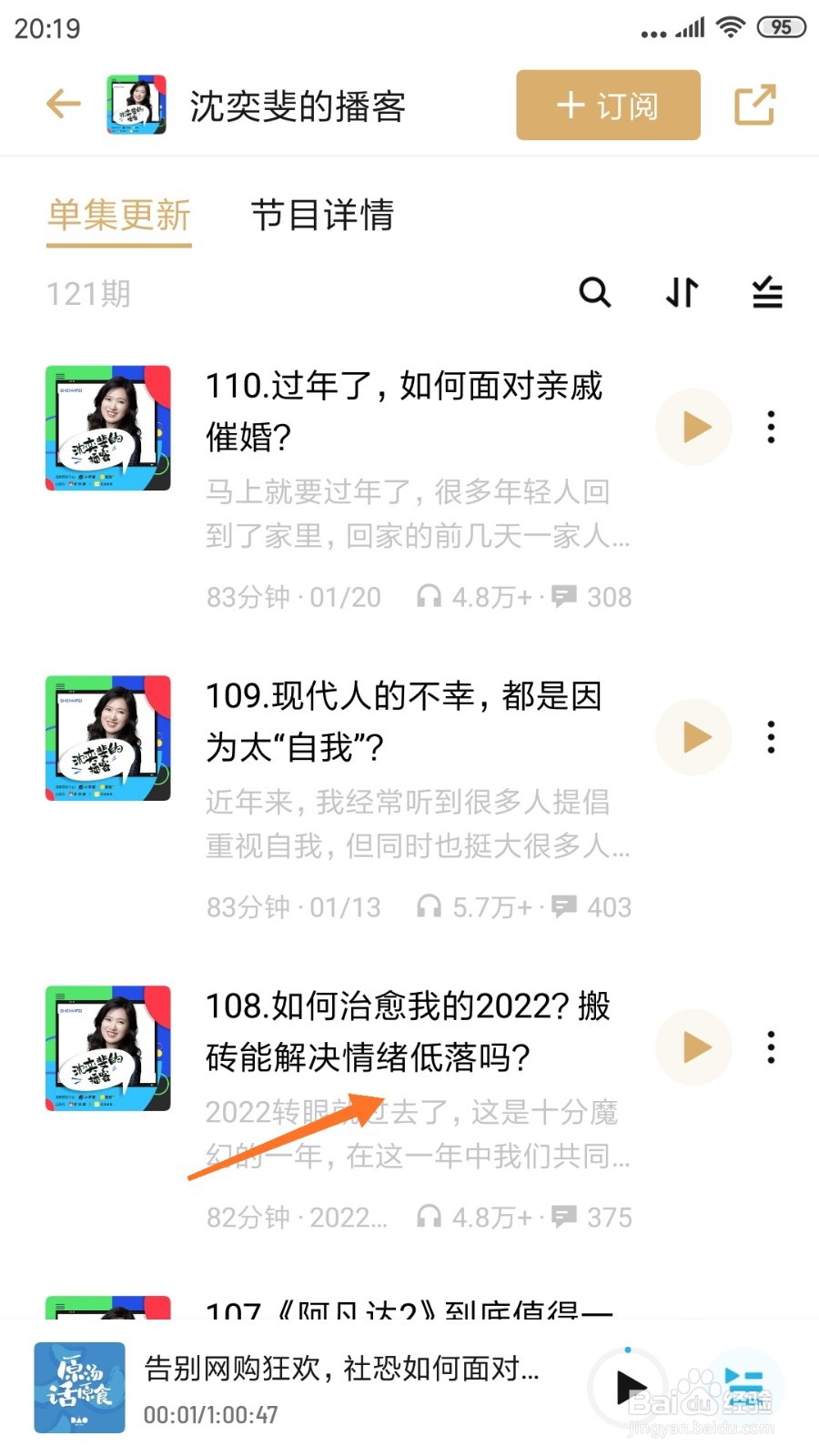This screenshot has height=1456, width=819.
Task: Open more options for episode 108
Action: (771, 1047)
